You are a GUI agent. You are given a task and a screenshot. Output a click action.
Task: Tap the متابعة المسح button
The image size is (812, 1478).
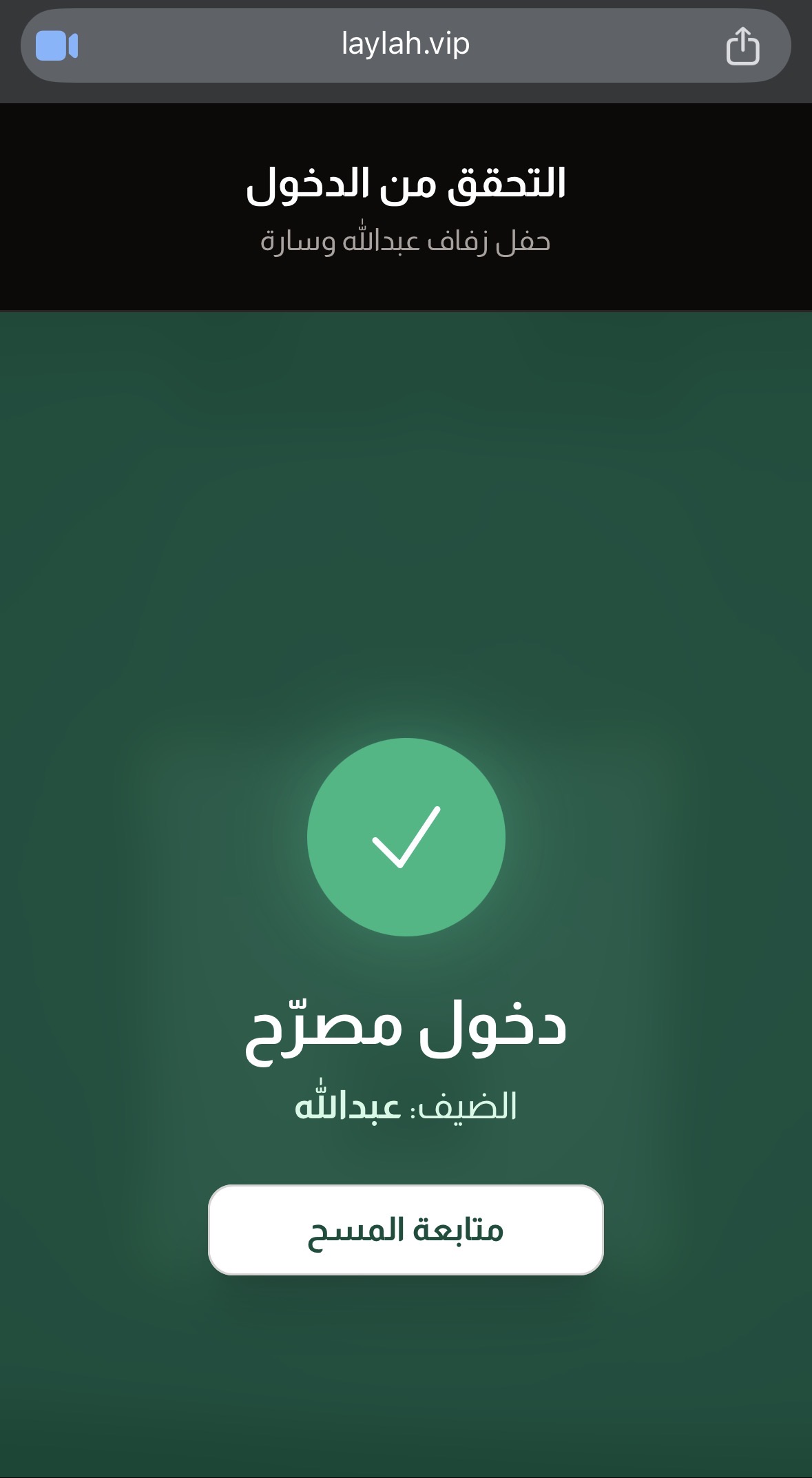click(x=406, y=1230)
